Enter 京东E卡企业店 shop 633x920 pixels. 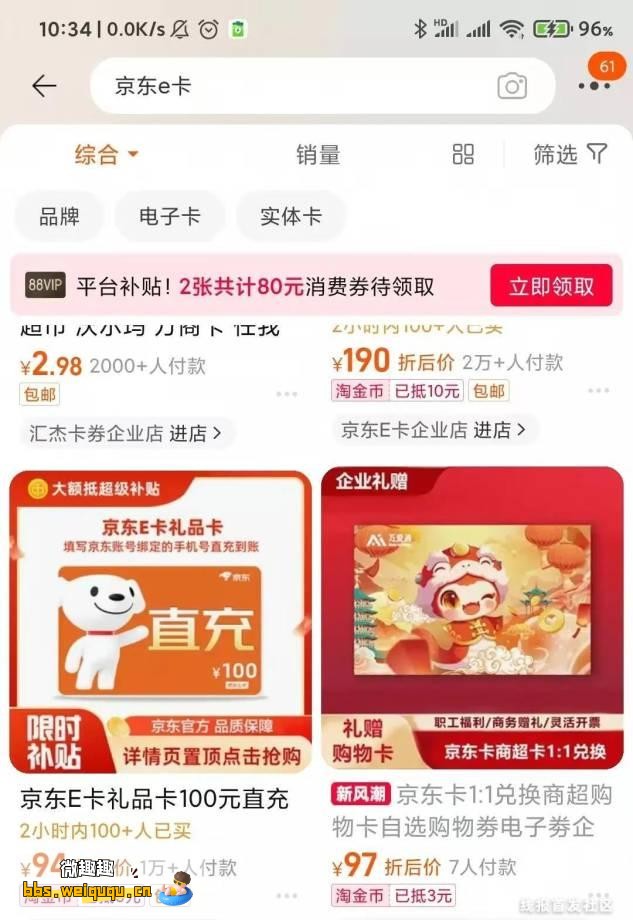click(435, 430)
